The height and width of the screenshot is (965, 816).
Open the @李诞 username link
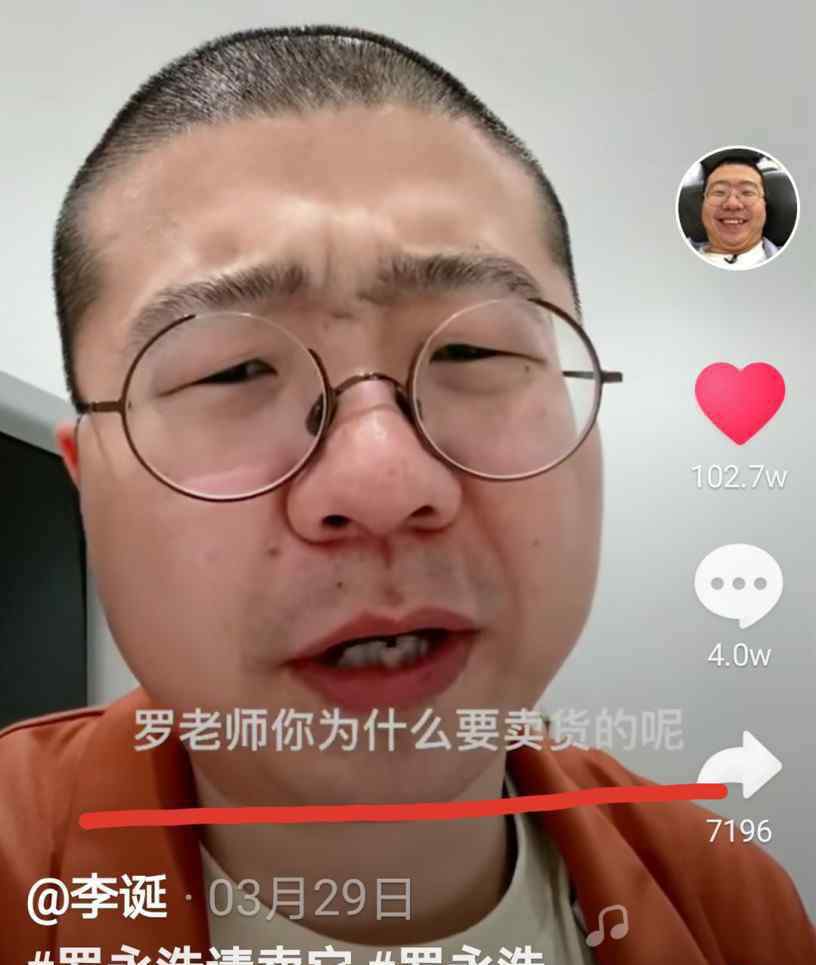point(97,899)
